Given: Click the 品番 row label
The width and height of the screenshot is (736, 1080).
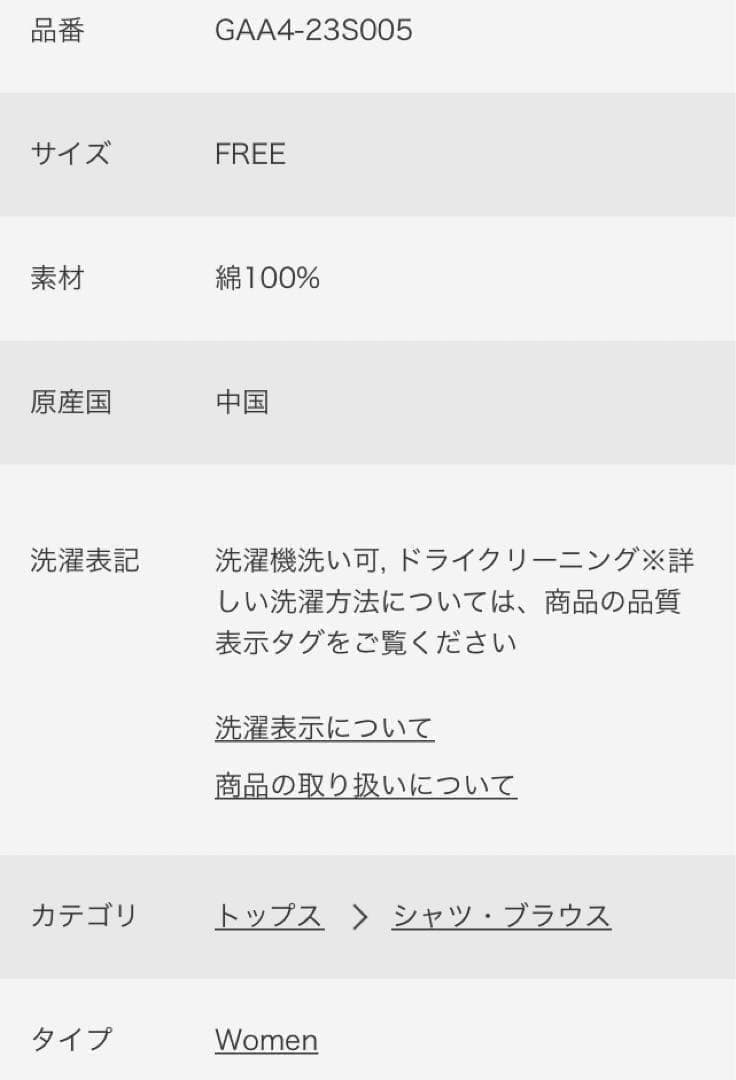Looking at the screenshot, I should (x=57, y=30).
